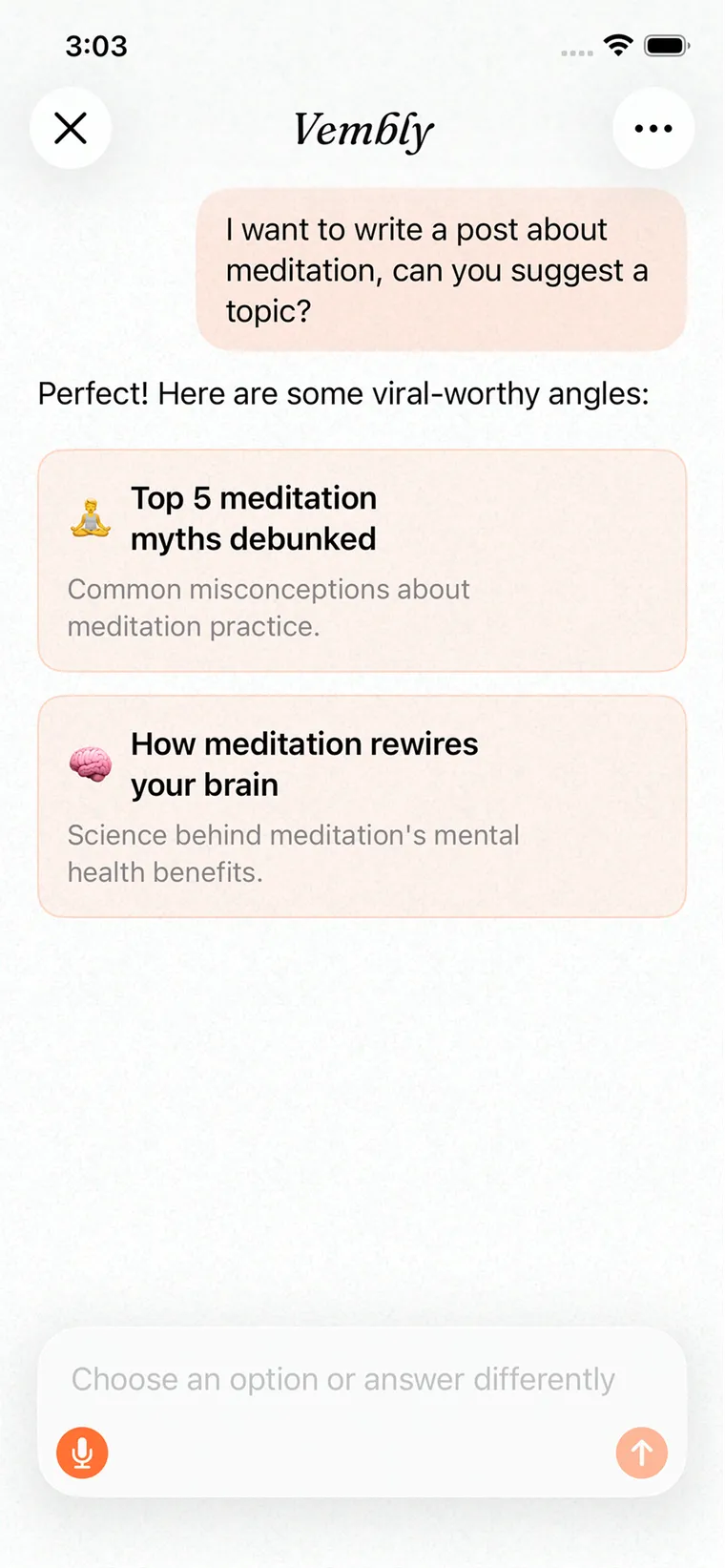Tap the battery indicator in the status bar
725x1568 pixels.
click(x=666, y=44)
